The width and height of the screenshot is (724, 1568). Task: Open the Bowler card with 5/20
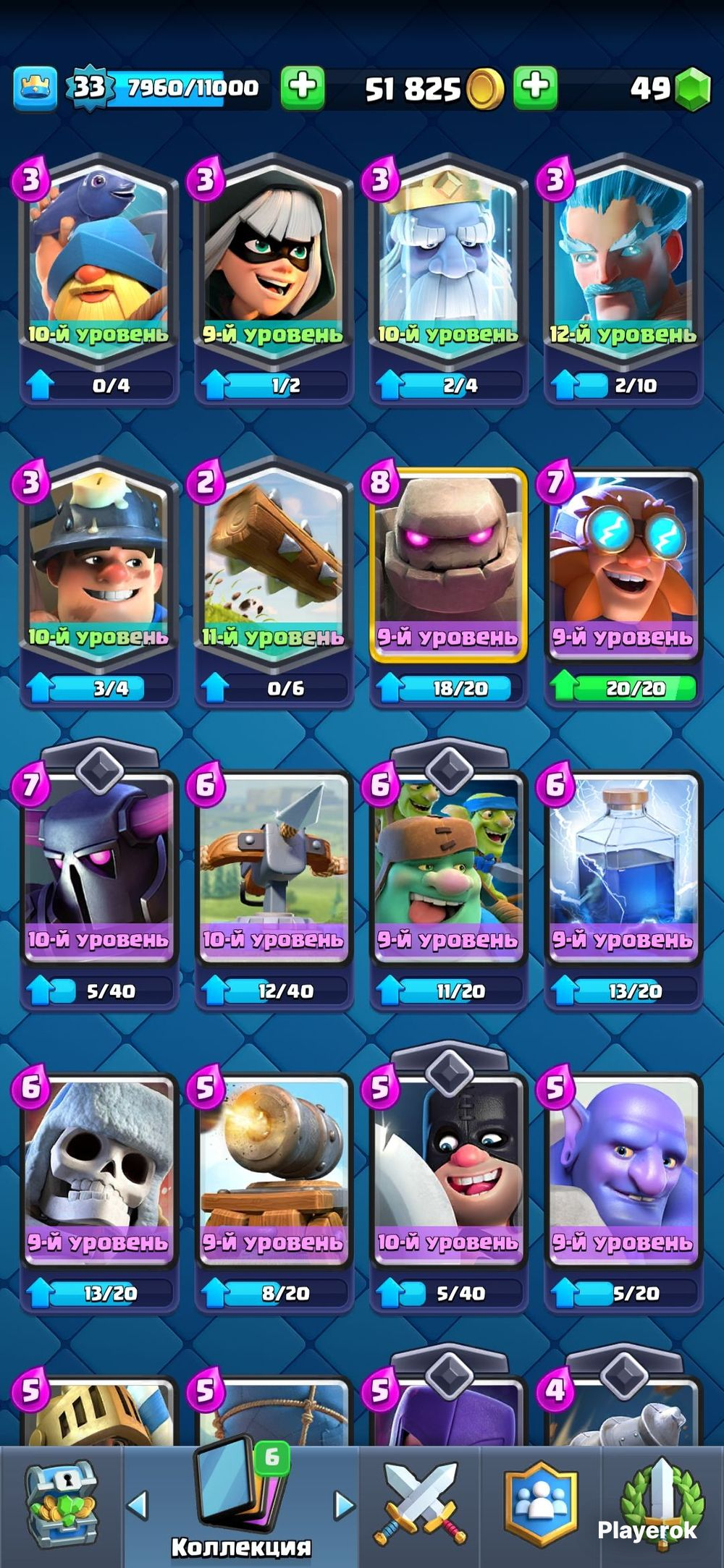[623, 1191]
